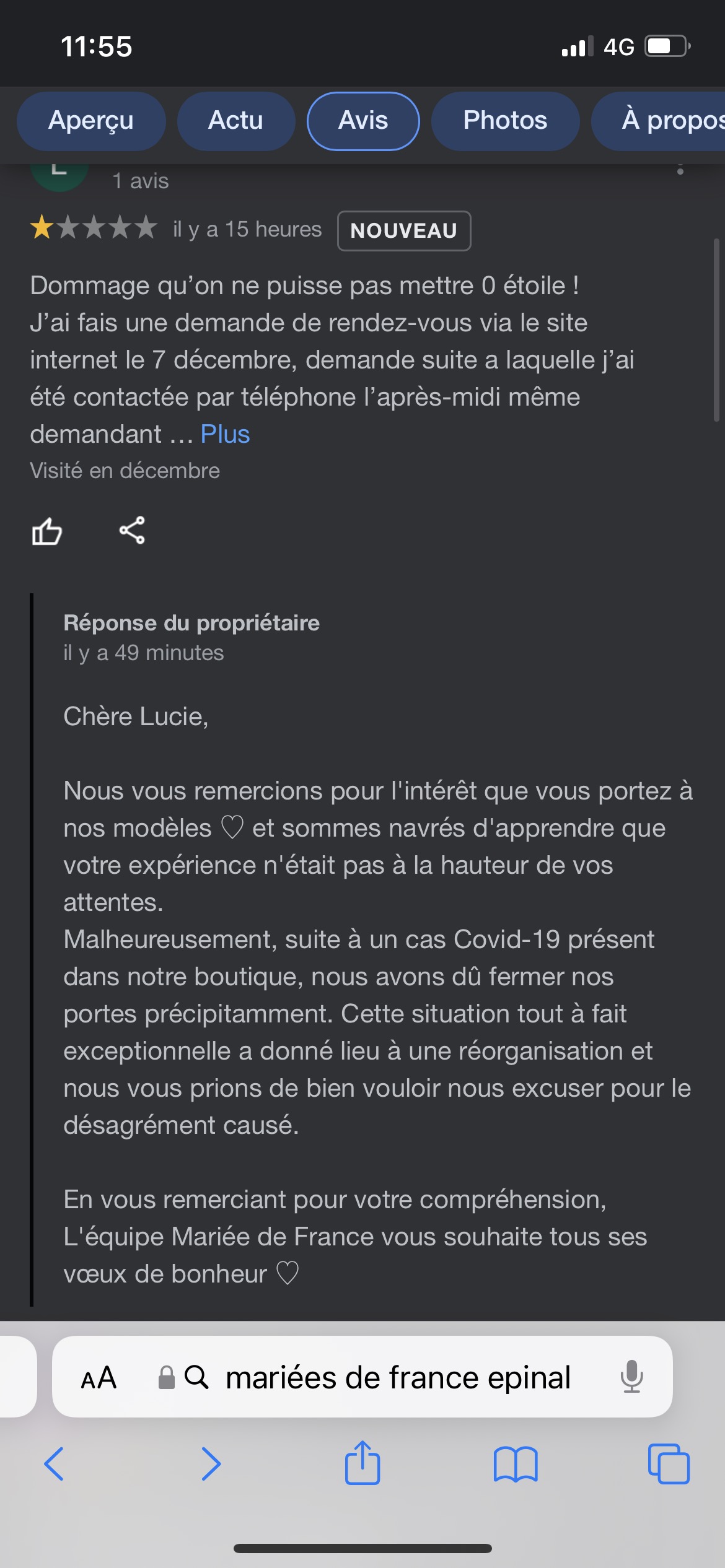Open the AA reader options

coord(99,1377)
